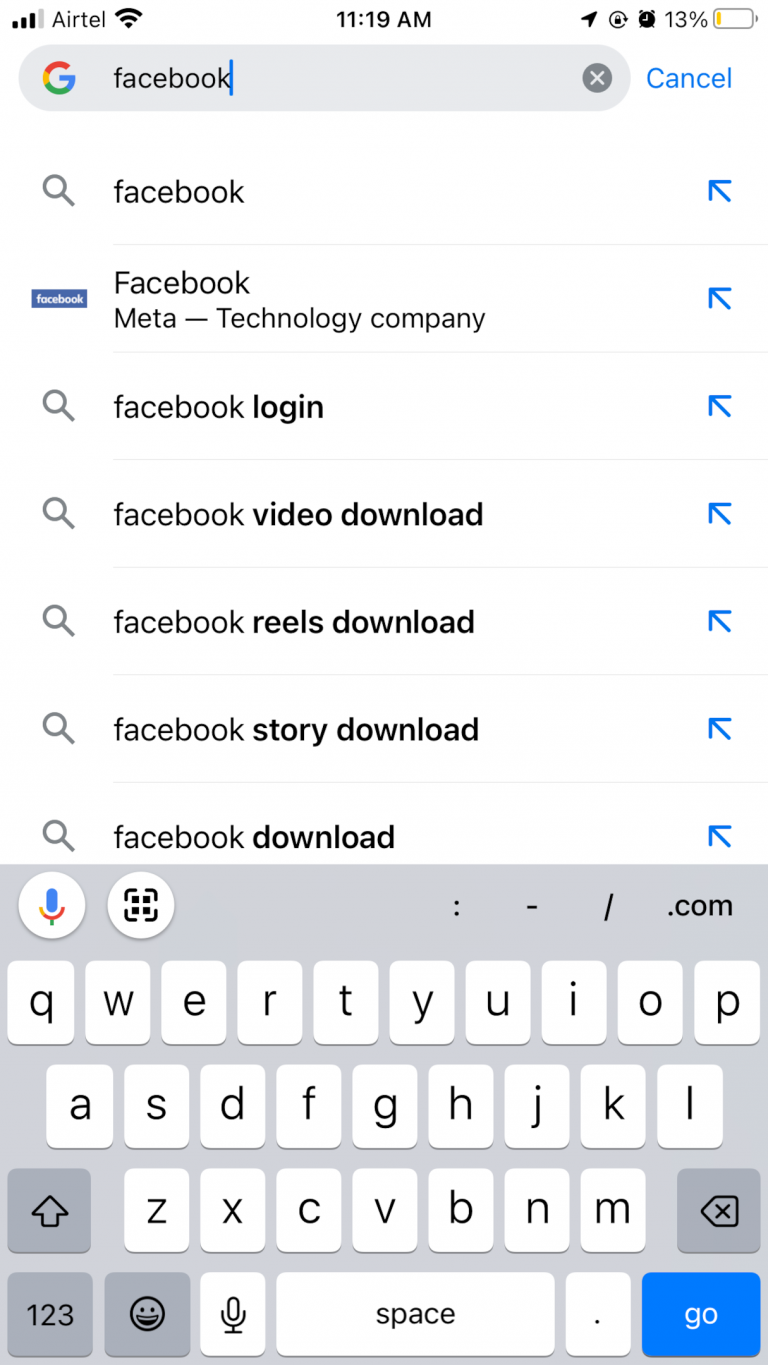Image resolution: width=768 pixels, height=1365 pixels.
Task: Activate voice search with the microphone icon
Action: pos(51,905)
